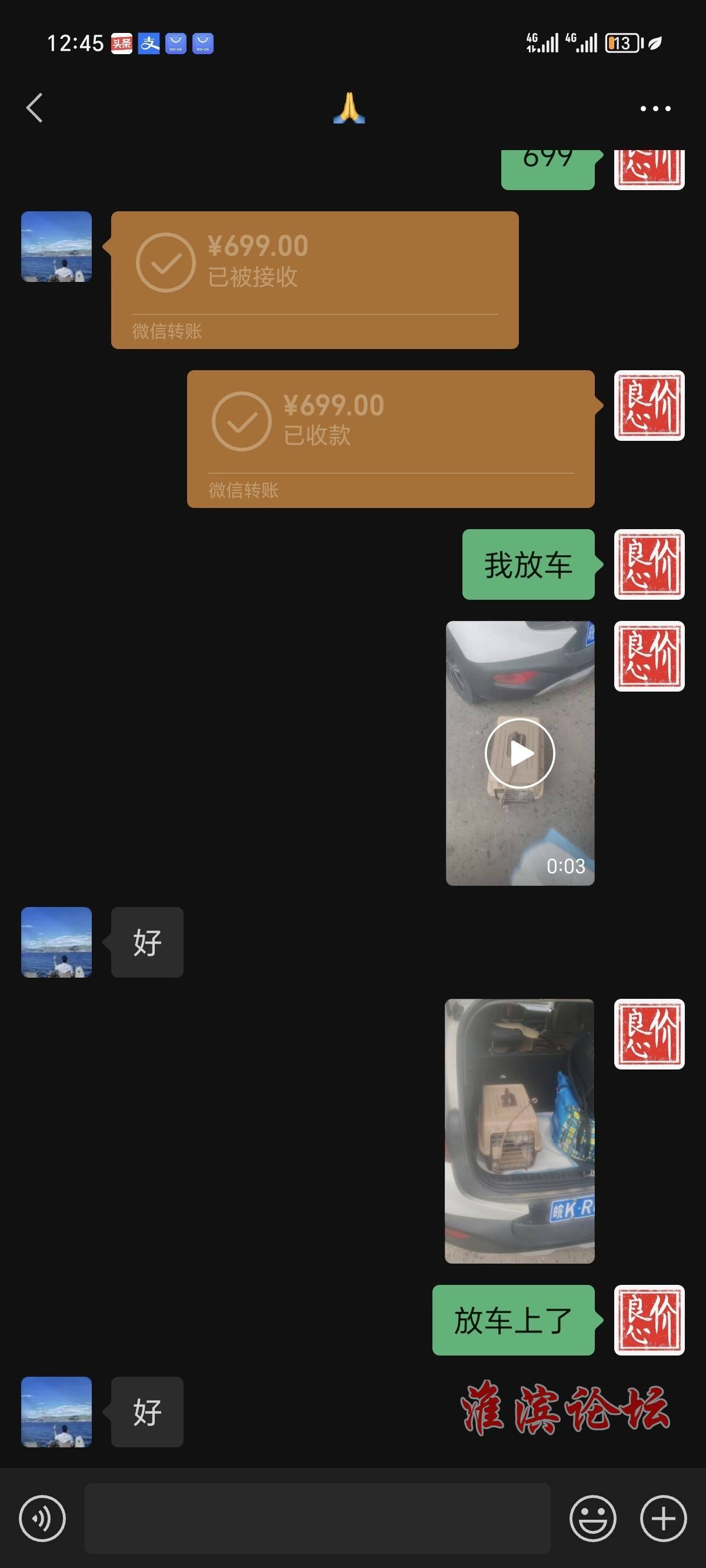Open the plus attachments menu
Viewport: 706px width, 1568px height.
[663, 1518]
